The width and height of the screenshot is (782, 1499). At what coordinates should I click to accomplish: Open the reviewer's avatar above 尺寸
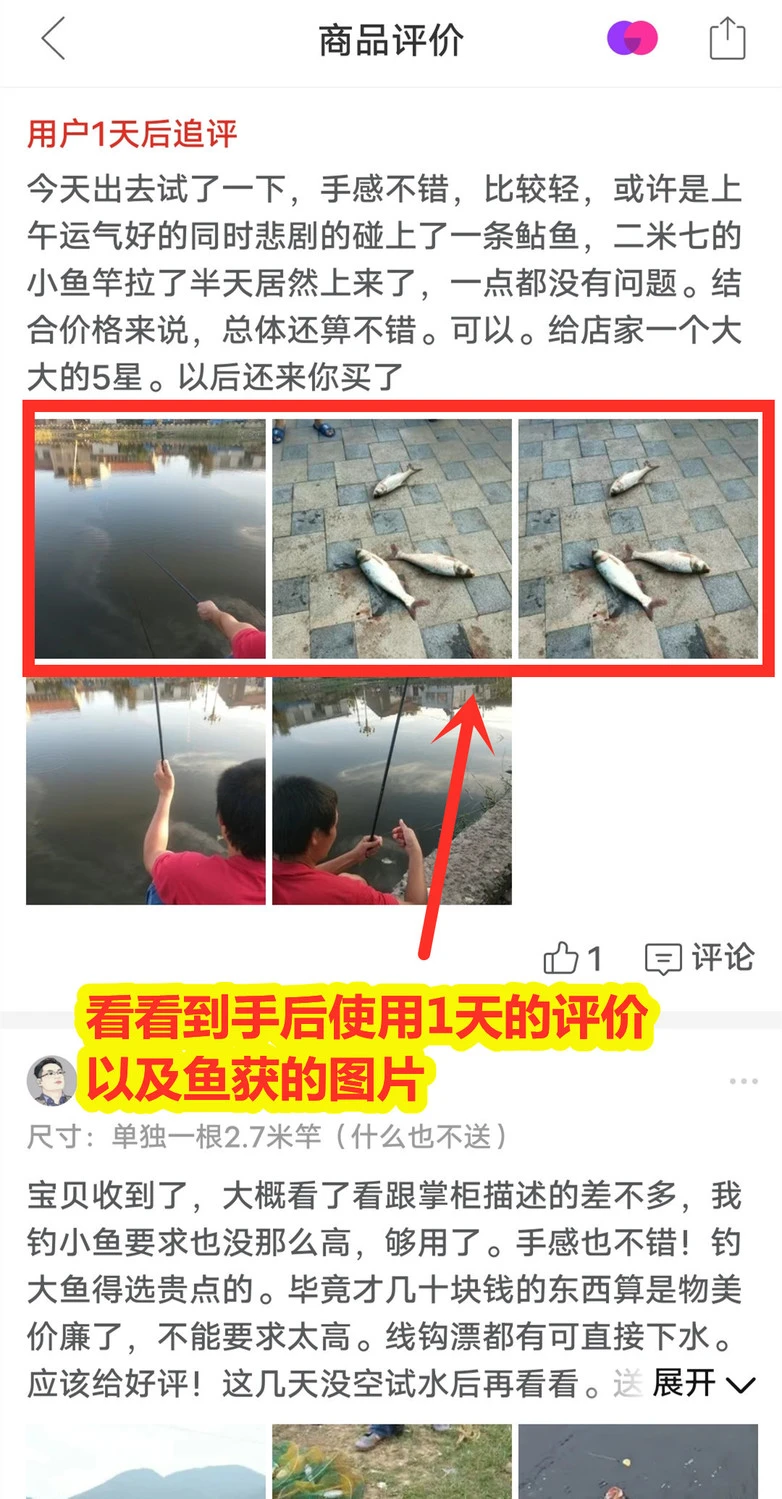click(52, 1081)
